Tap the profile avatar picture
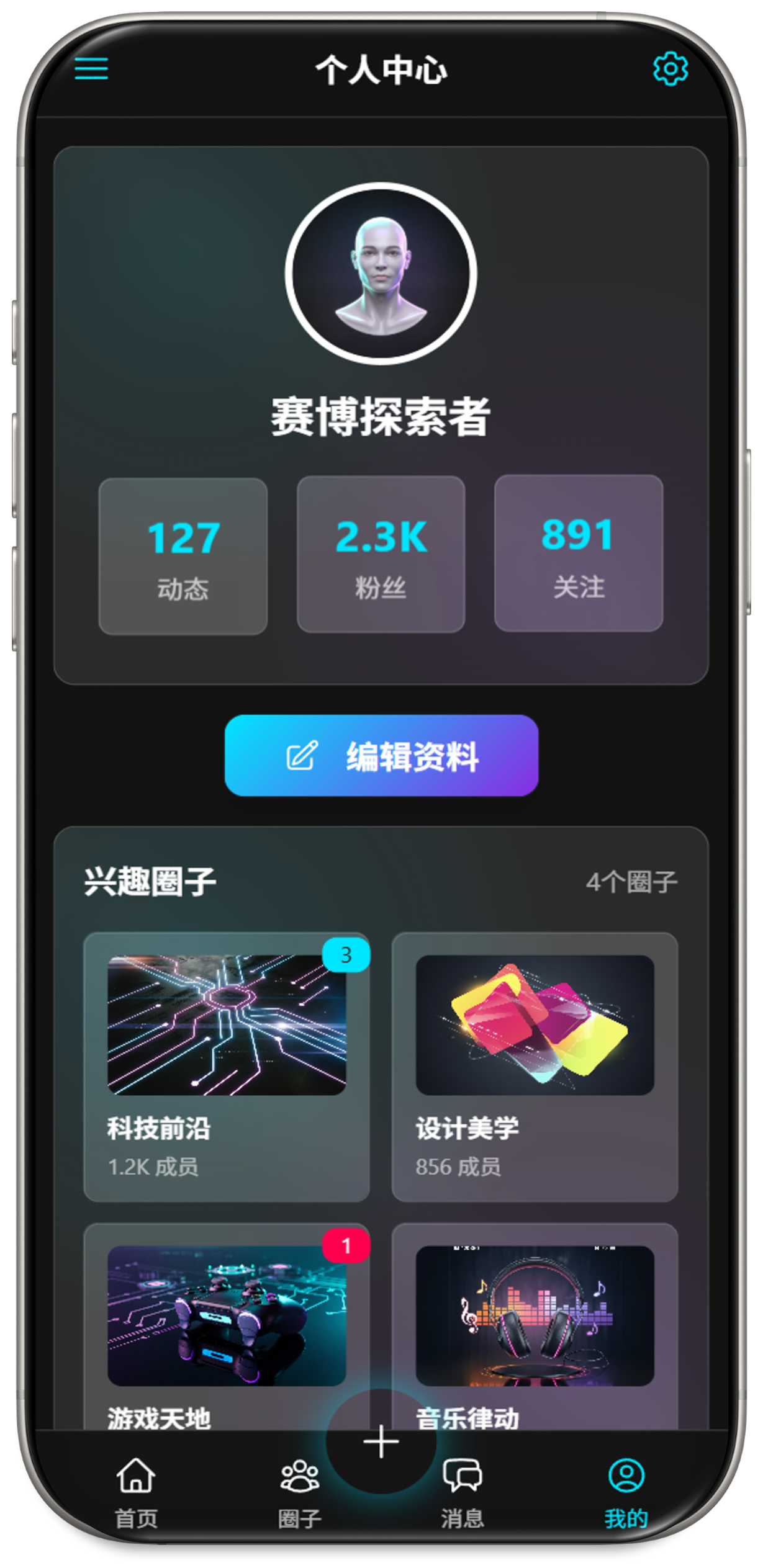 [x=381, y=274]
